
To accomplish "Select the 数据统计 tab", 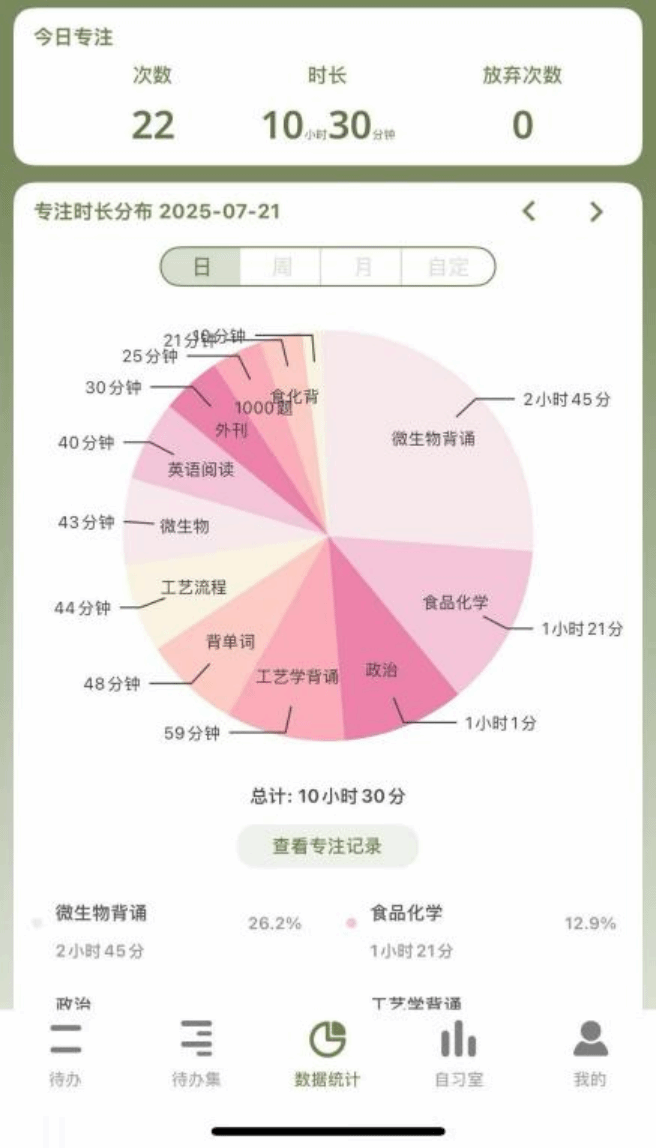I will point(327,1053).
